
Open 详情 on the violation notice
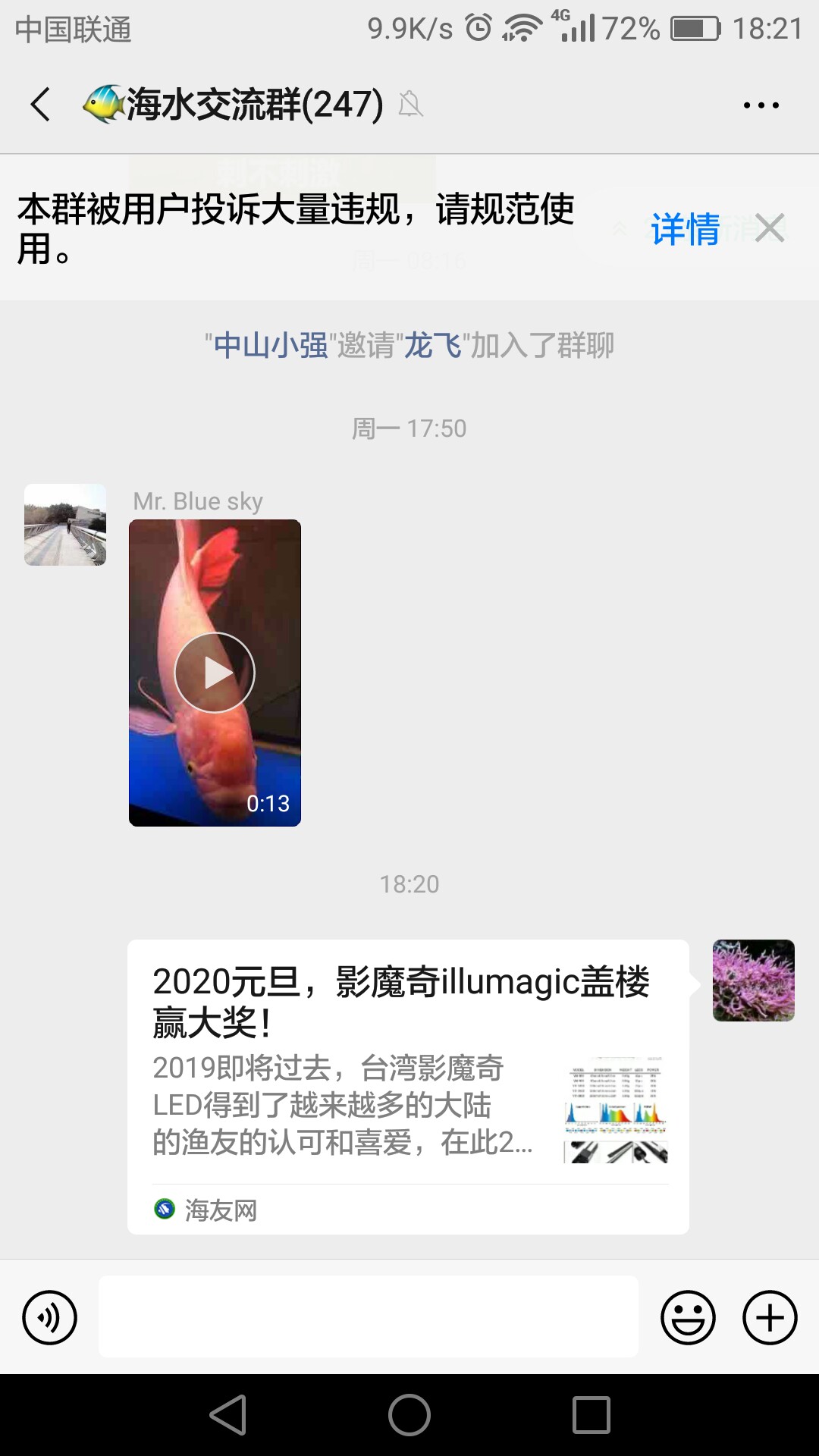click(x=685, y=229)
